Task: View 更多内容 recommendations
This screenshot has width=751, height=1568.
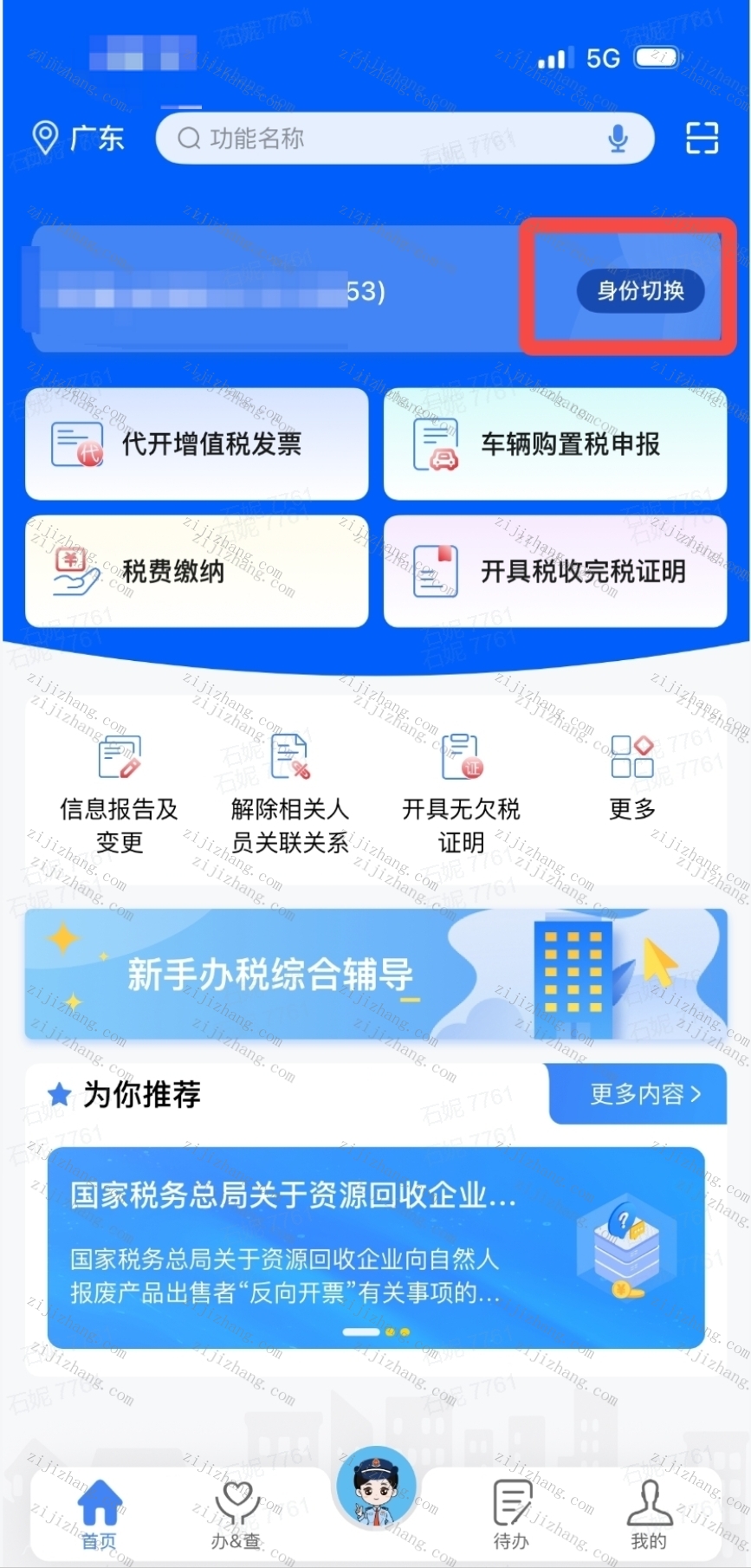Action: [638, 1094]
